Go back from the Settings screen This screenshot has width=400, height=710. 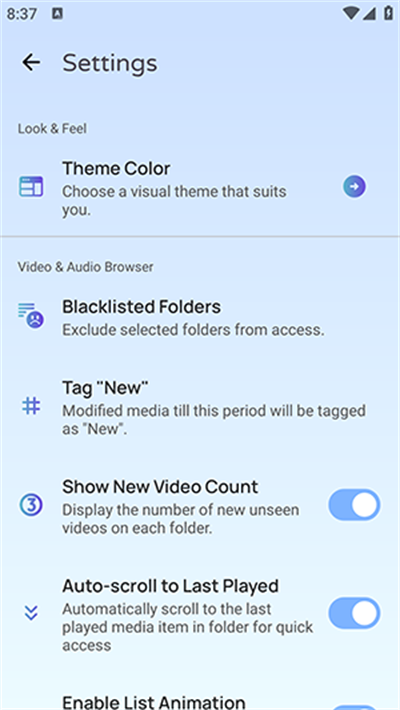(31, 62)
